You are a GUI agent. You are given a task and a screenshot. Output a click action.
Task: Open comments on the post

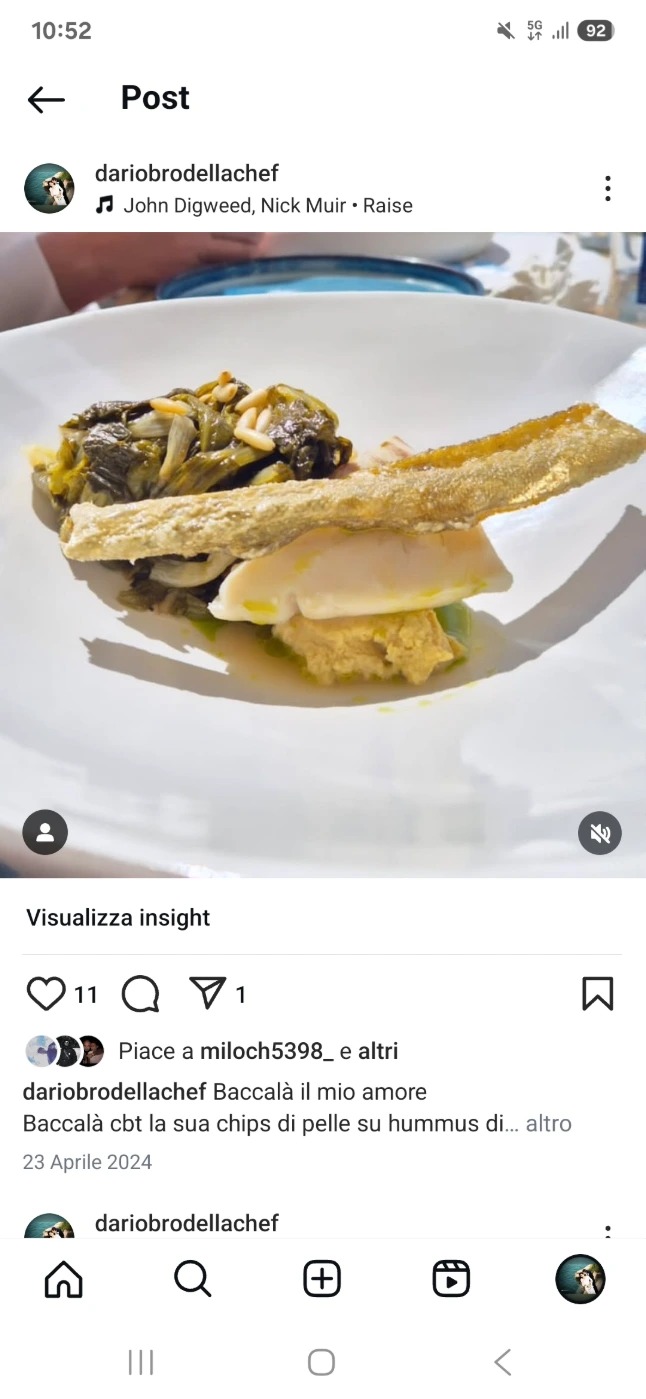click(x=140, y=994)
